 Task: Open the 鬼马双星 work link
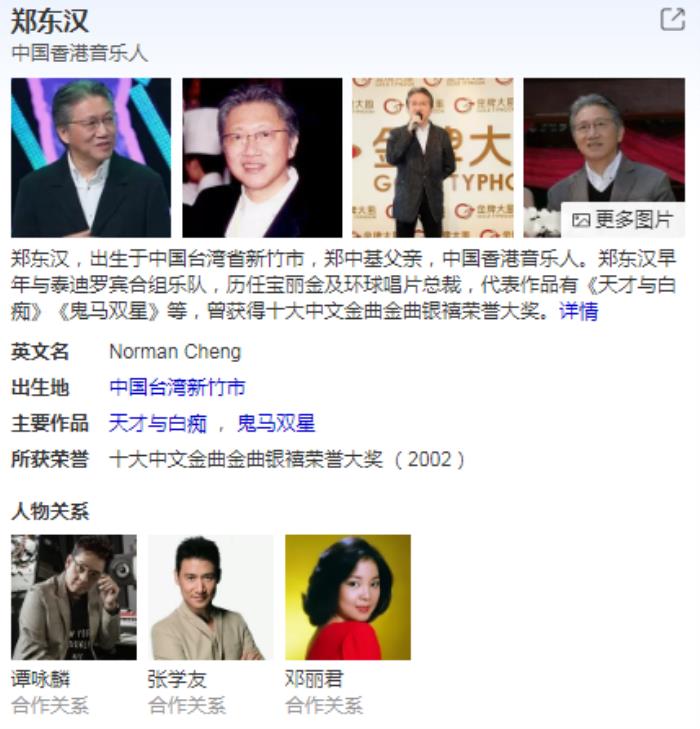click(x=276, y=424)
